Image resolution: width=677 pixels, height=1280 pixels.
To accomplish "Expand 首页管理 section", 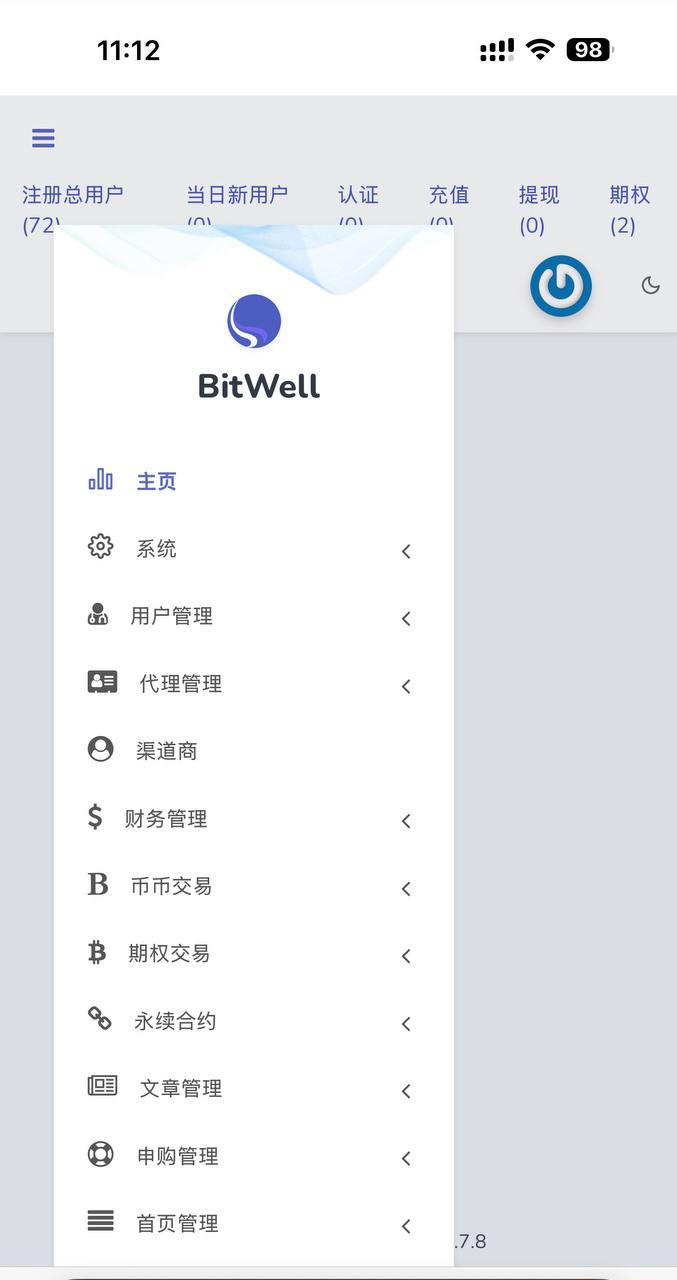I will [x=177, y=1223].
